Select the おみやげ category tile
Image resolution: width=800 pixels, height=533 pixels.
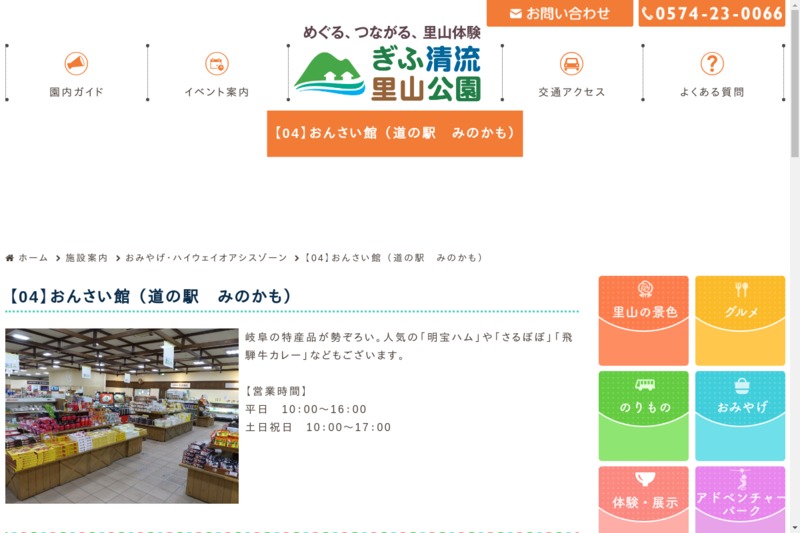tap(740, 415)
